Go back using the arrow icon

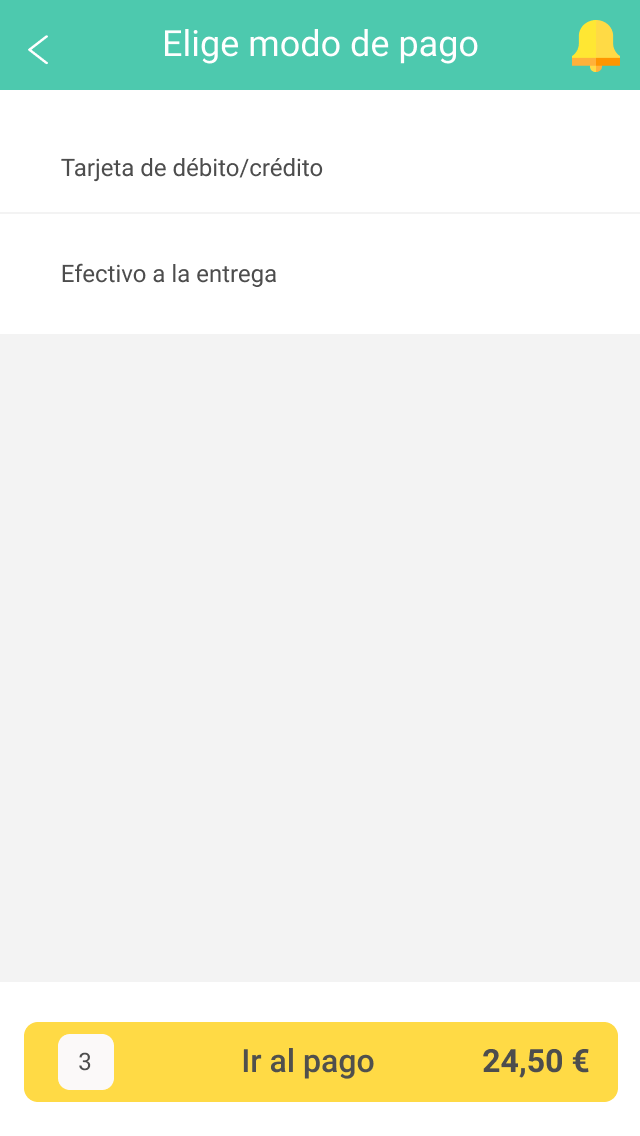(38, 49)
